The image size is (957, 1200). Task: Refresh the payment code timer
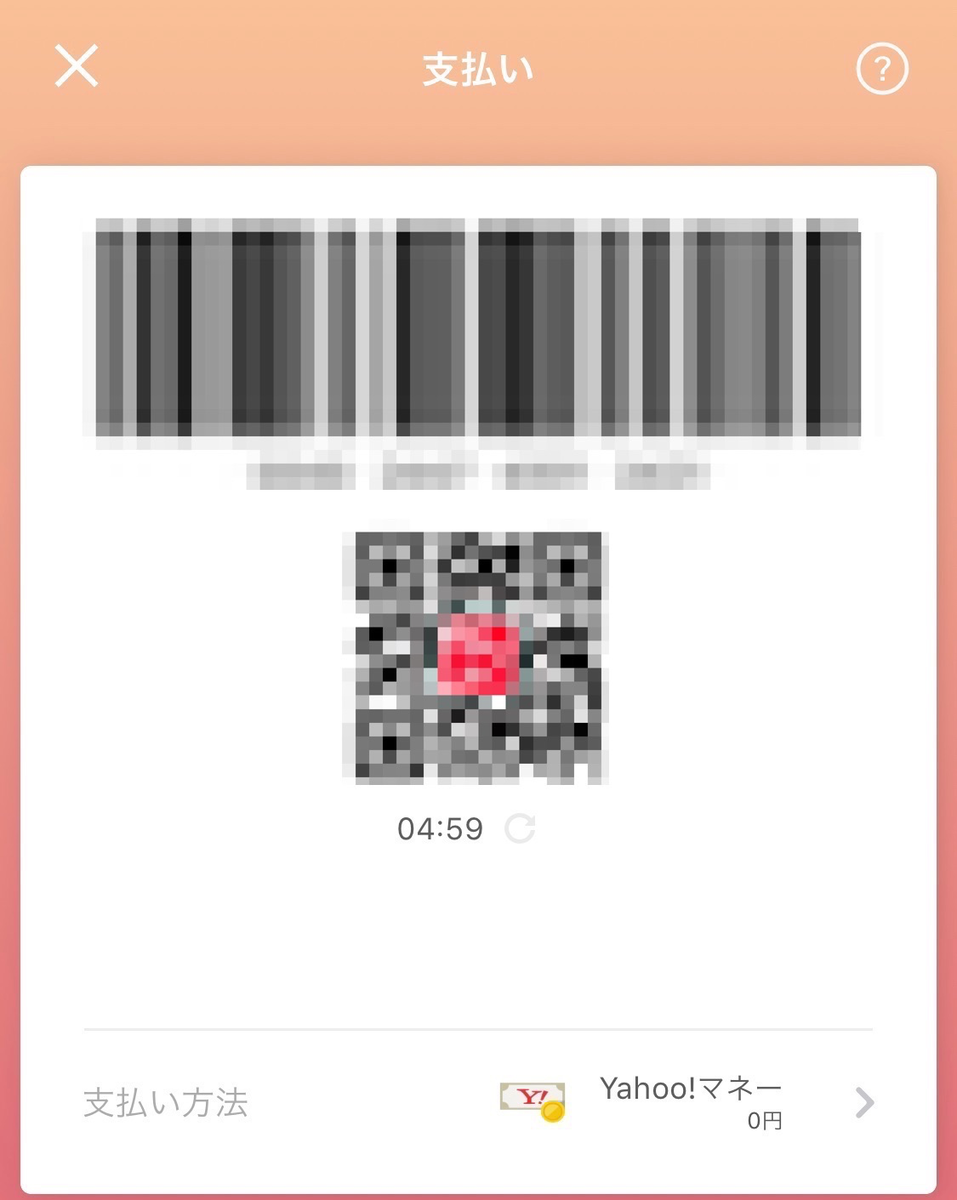[x=520, y=829]
